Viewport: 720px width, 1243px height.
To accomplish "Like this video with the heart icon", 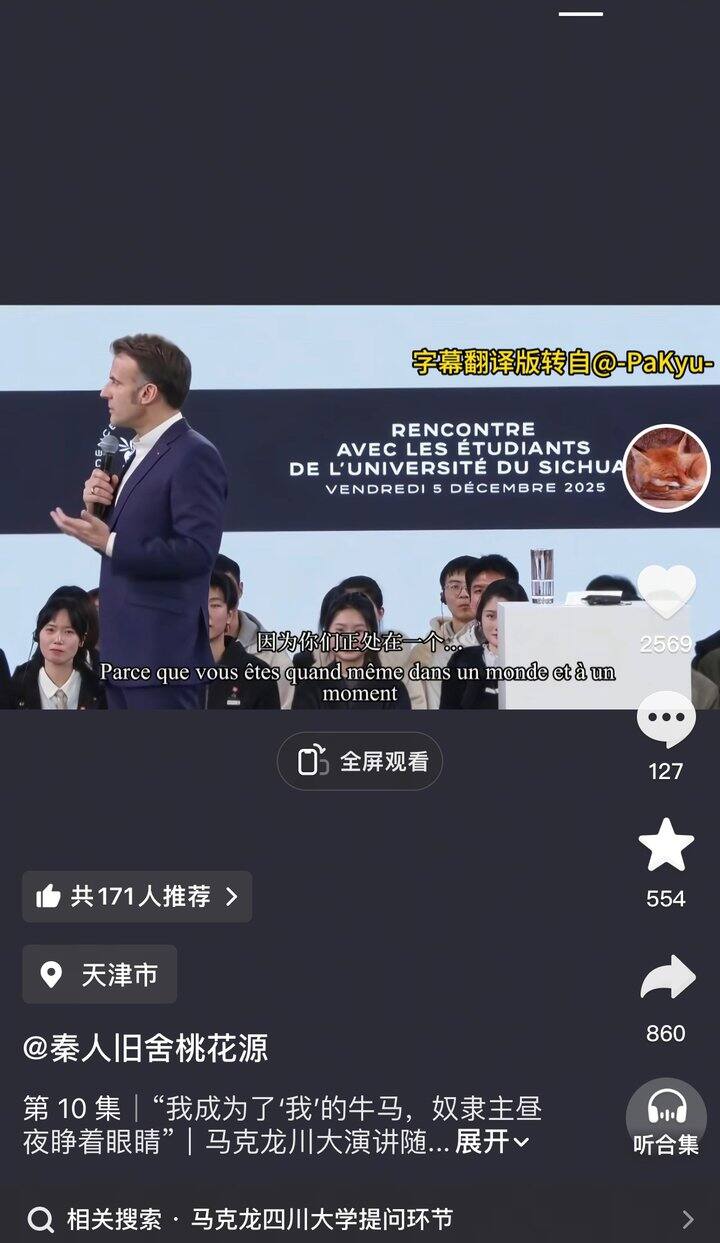I will pyautogui.click(x=666, y=592).
